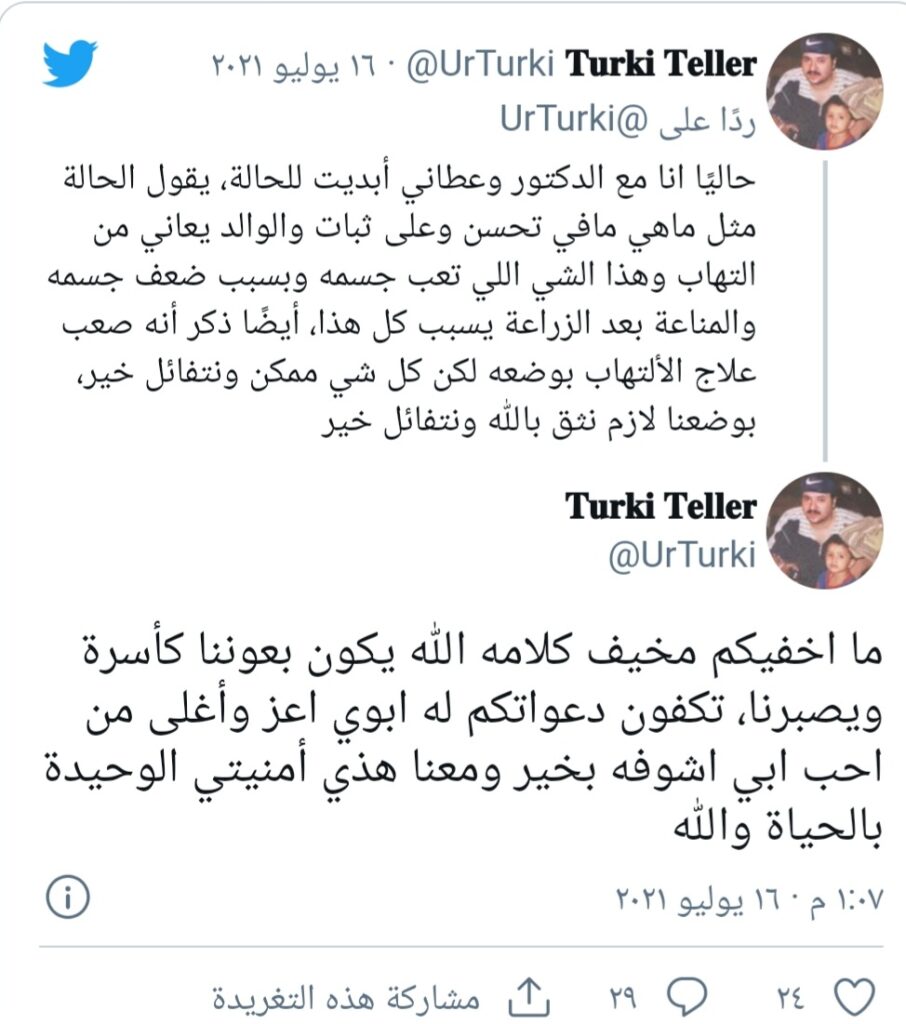Screen dimensions: 906x1024
Task: Reply via the comment bubble icon
Action: [x=687, y=996]
